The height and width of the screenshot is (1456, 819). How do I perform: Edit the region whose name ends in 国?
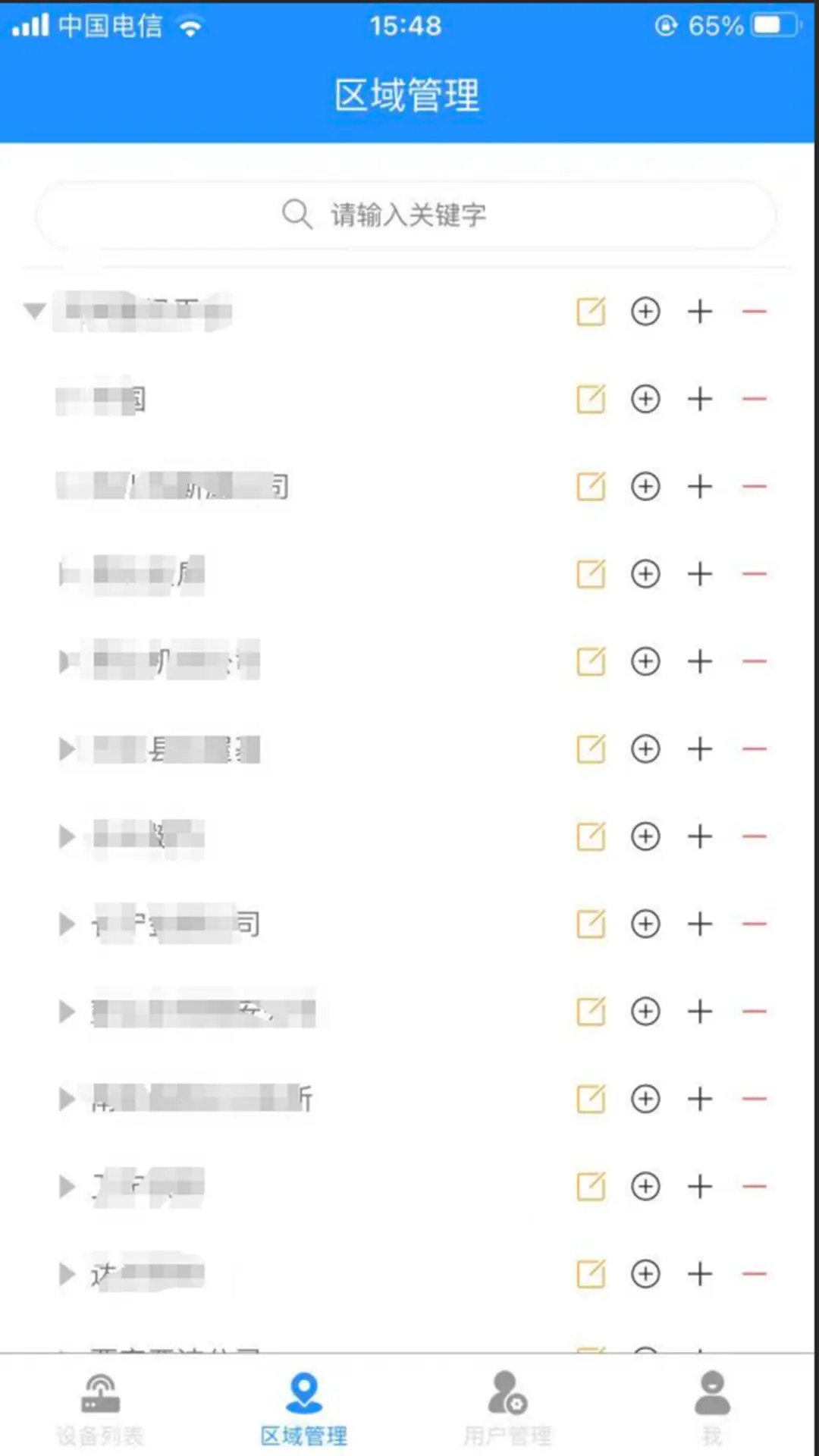(591, 399)
